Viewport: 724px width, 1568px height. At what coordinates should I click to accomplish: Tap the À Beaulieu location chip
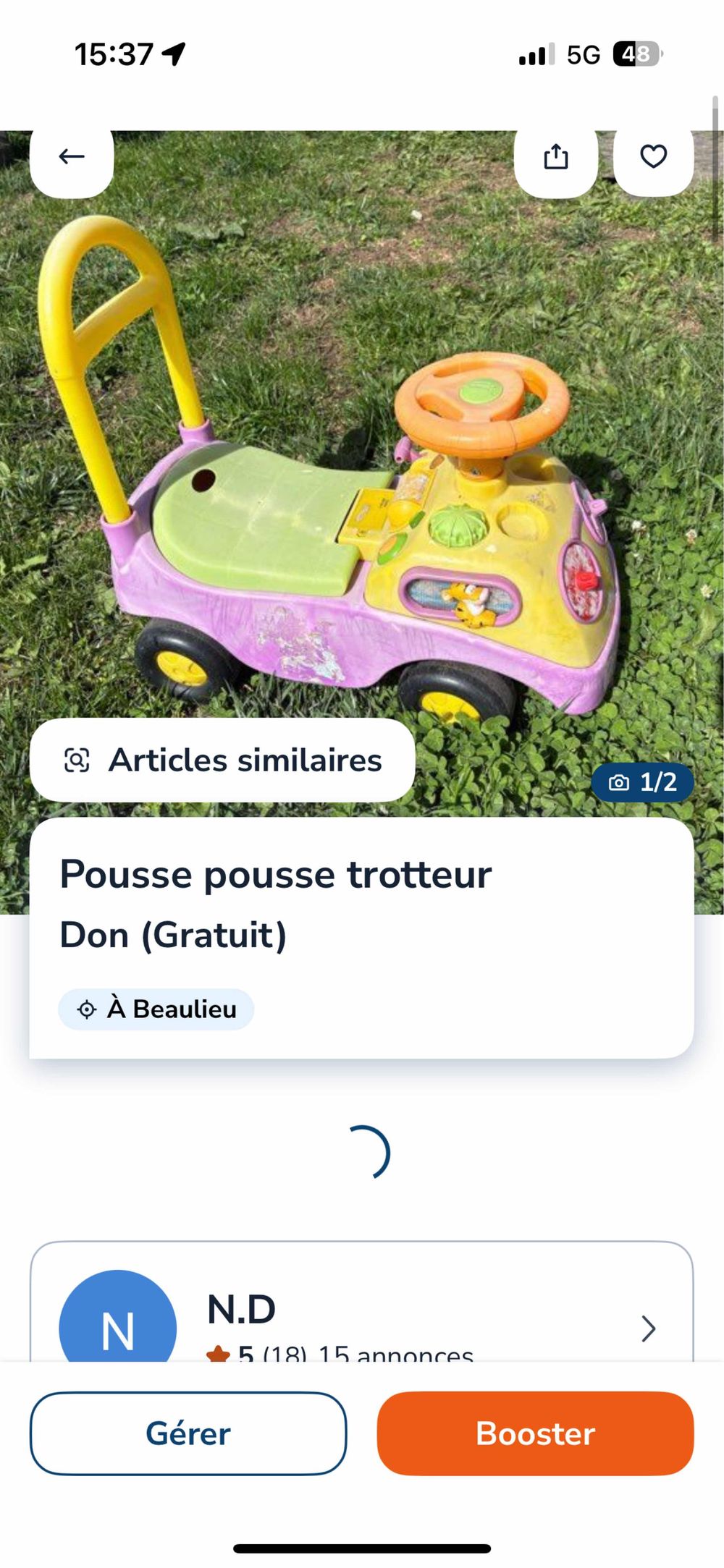pyautogui.click(x=156, y=1009)
